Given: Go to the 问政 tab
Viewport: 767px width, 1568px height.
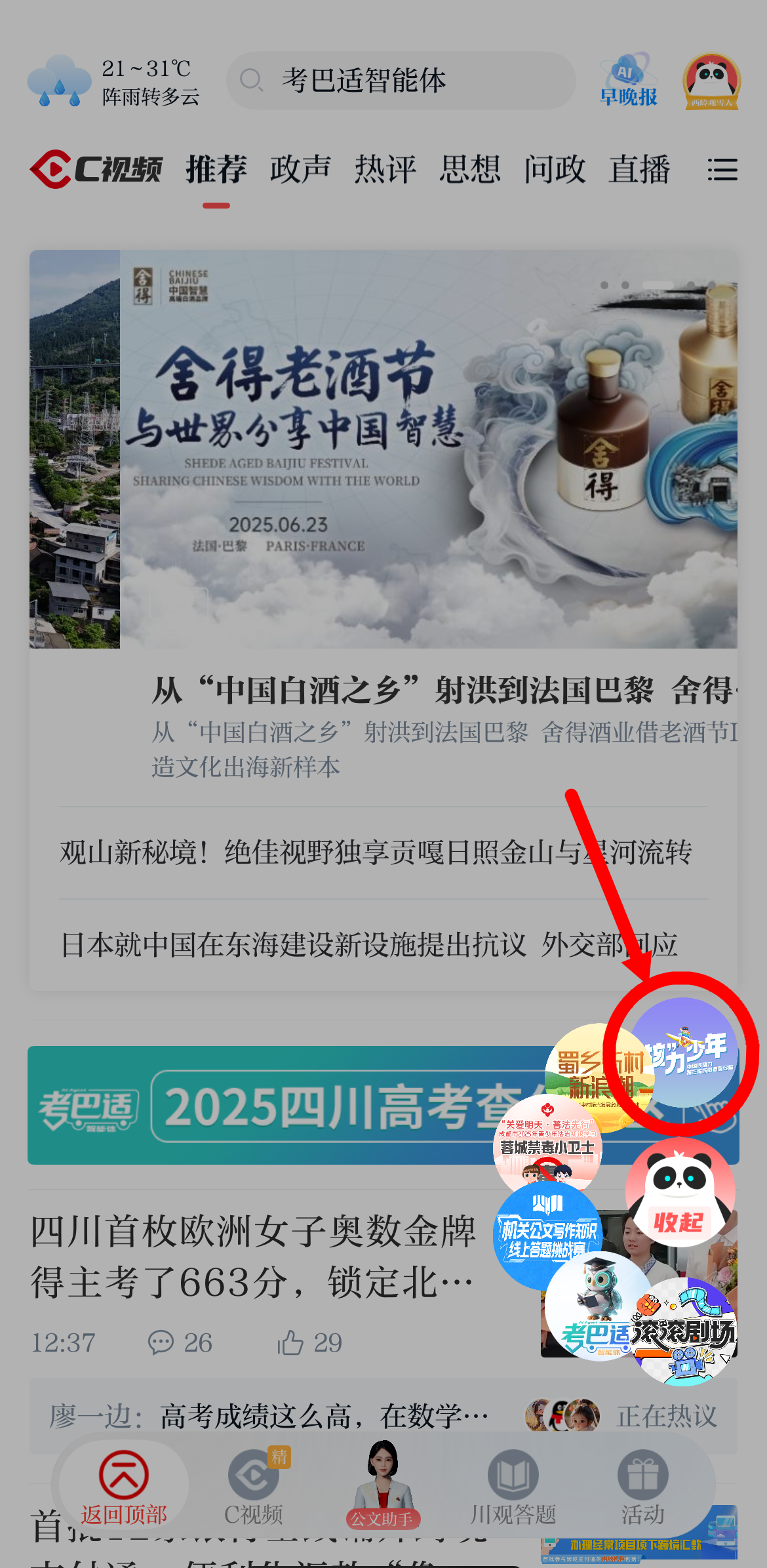Looking at the screenshot, I should click(554, 169).
